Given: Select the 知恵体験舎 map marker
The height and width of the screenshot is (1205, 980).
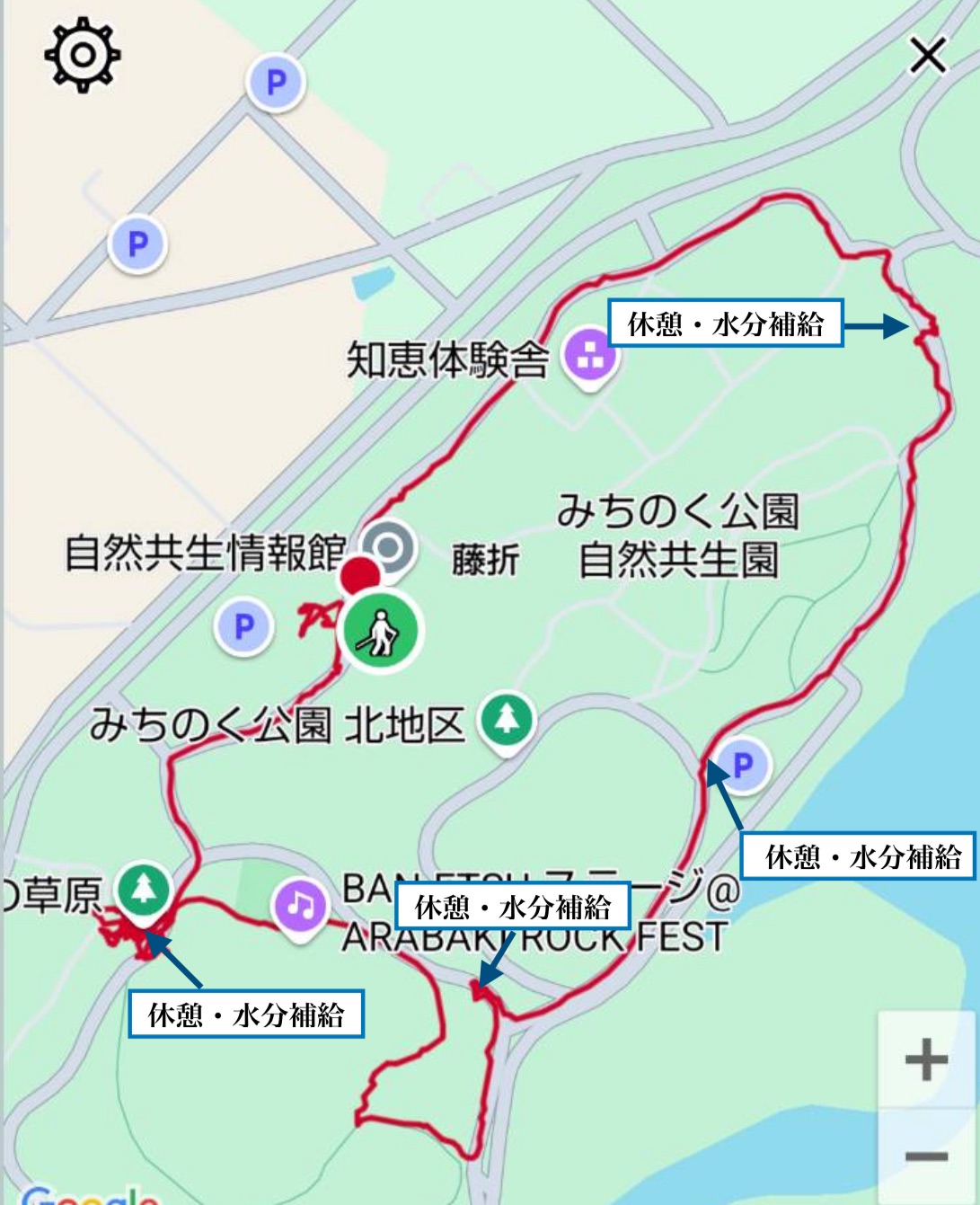Looking at the screenshot, I should (x=589, y=357).
